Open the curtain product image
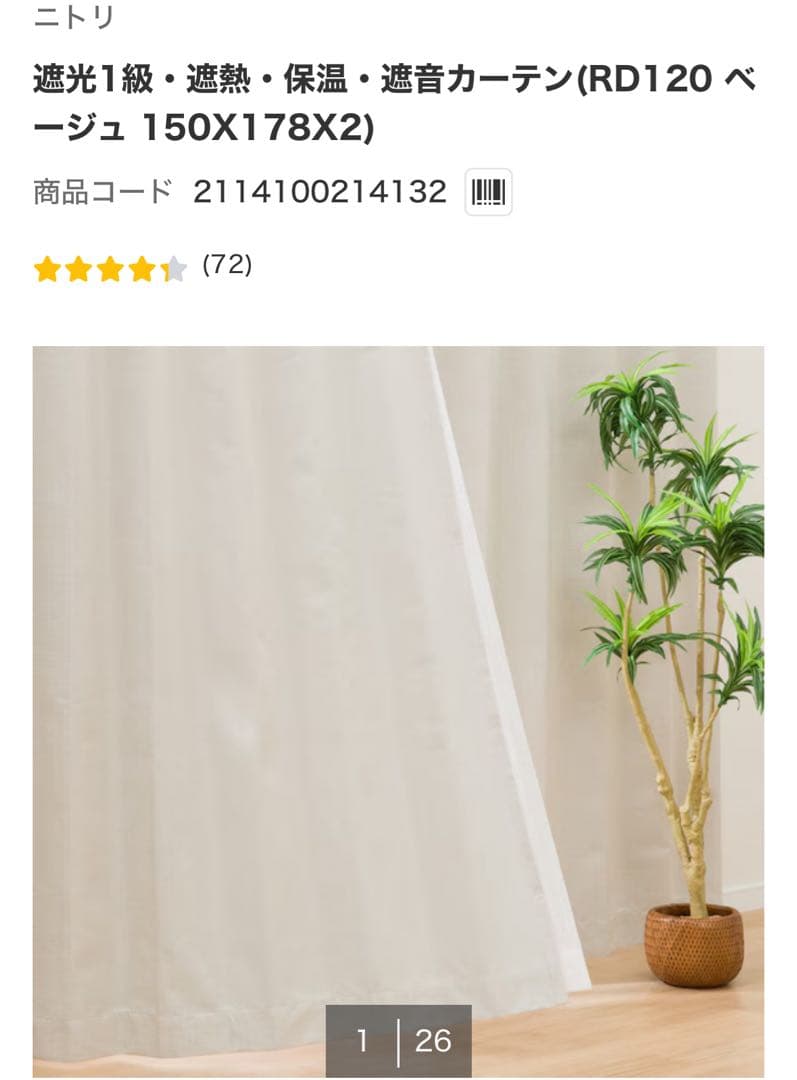Image resolution: width=797 pixels, height=1080 pixels. (398, 712)
